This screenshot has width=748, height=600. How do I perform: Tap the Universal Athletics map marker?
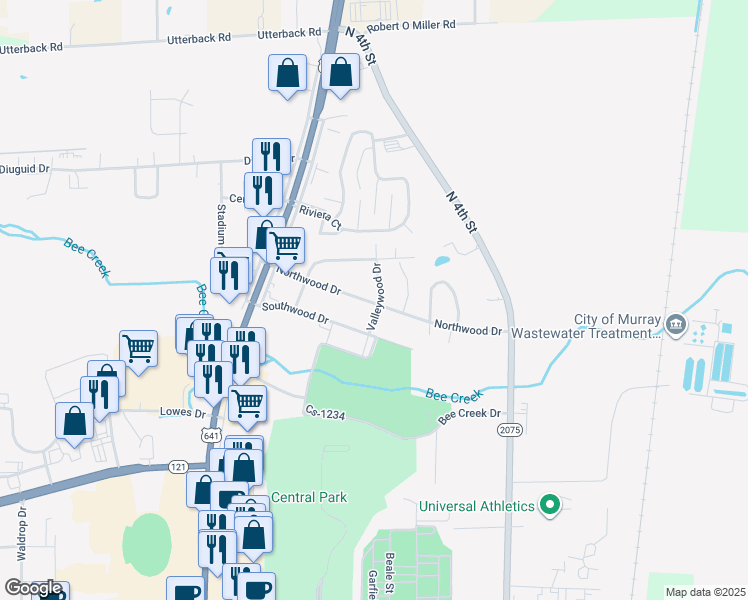pos(548,506)
